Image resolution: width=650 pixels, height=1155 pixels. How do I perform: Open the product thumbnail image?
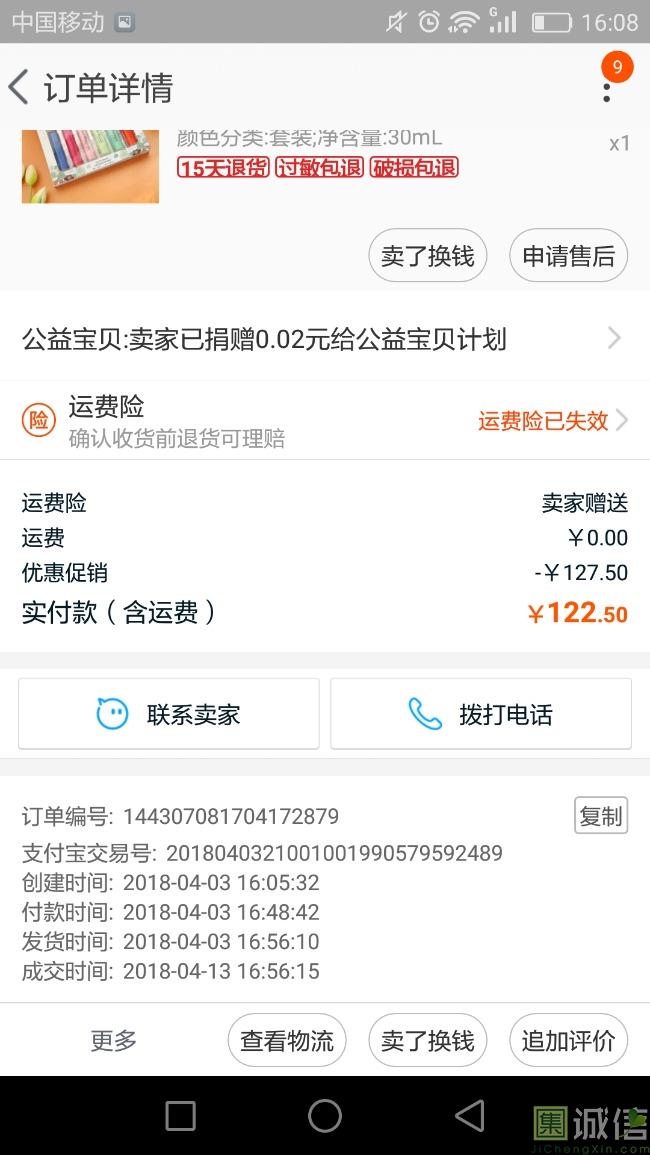(90, 166)
